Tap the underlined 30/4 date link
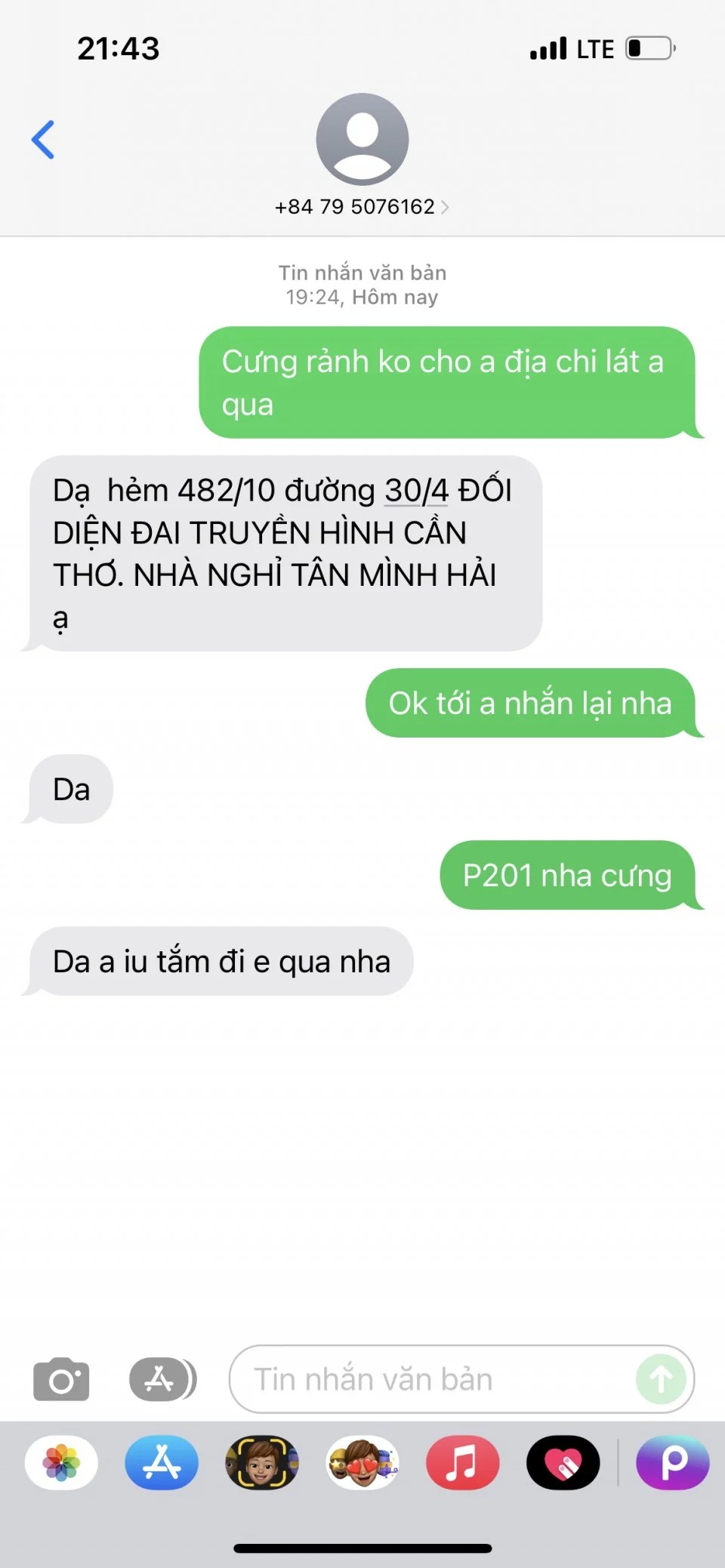 coord(416,491)
